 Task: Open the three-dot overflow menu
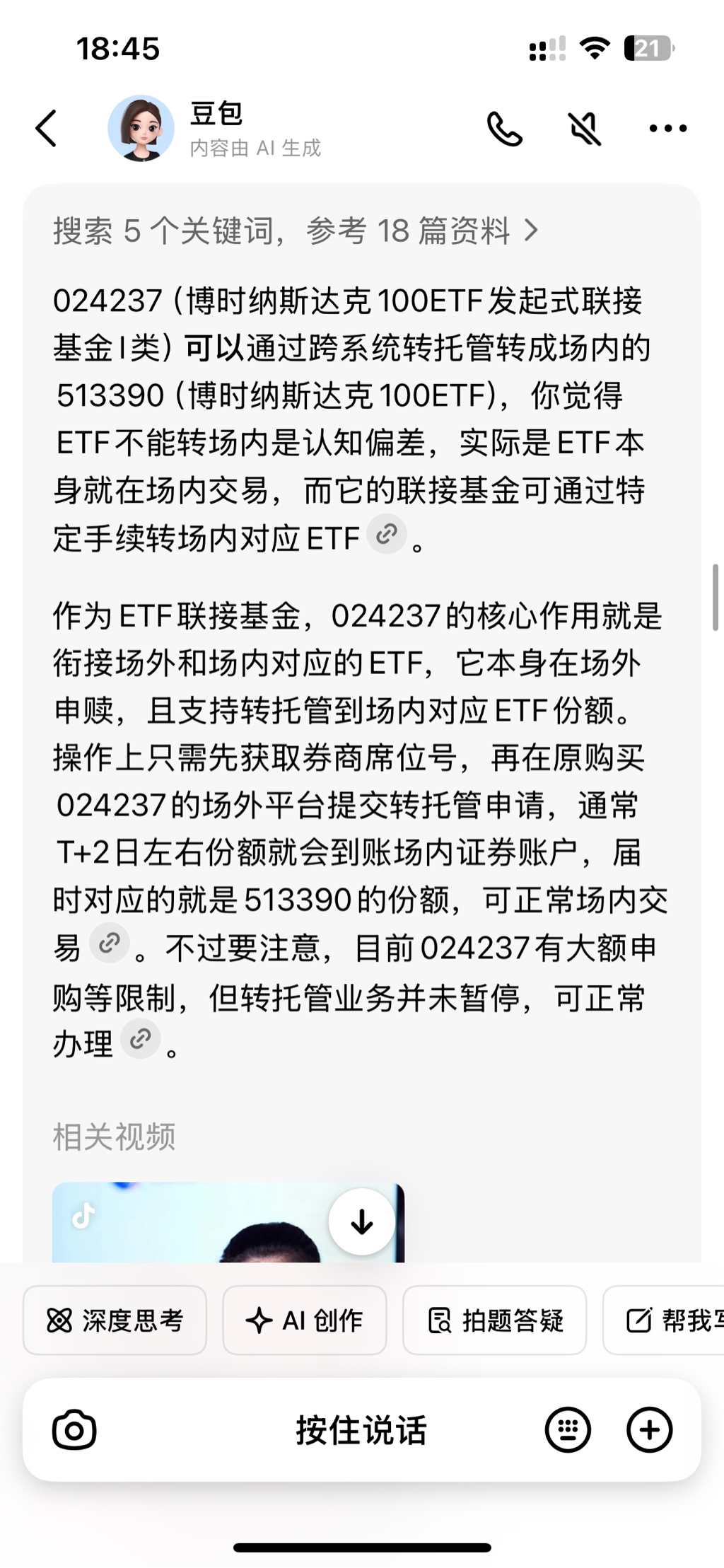(x=667, y=129)
